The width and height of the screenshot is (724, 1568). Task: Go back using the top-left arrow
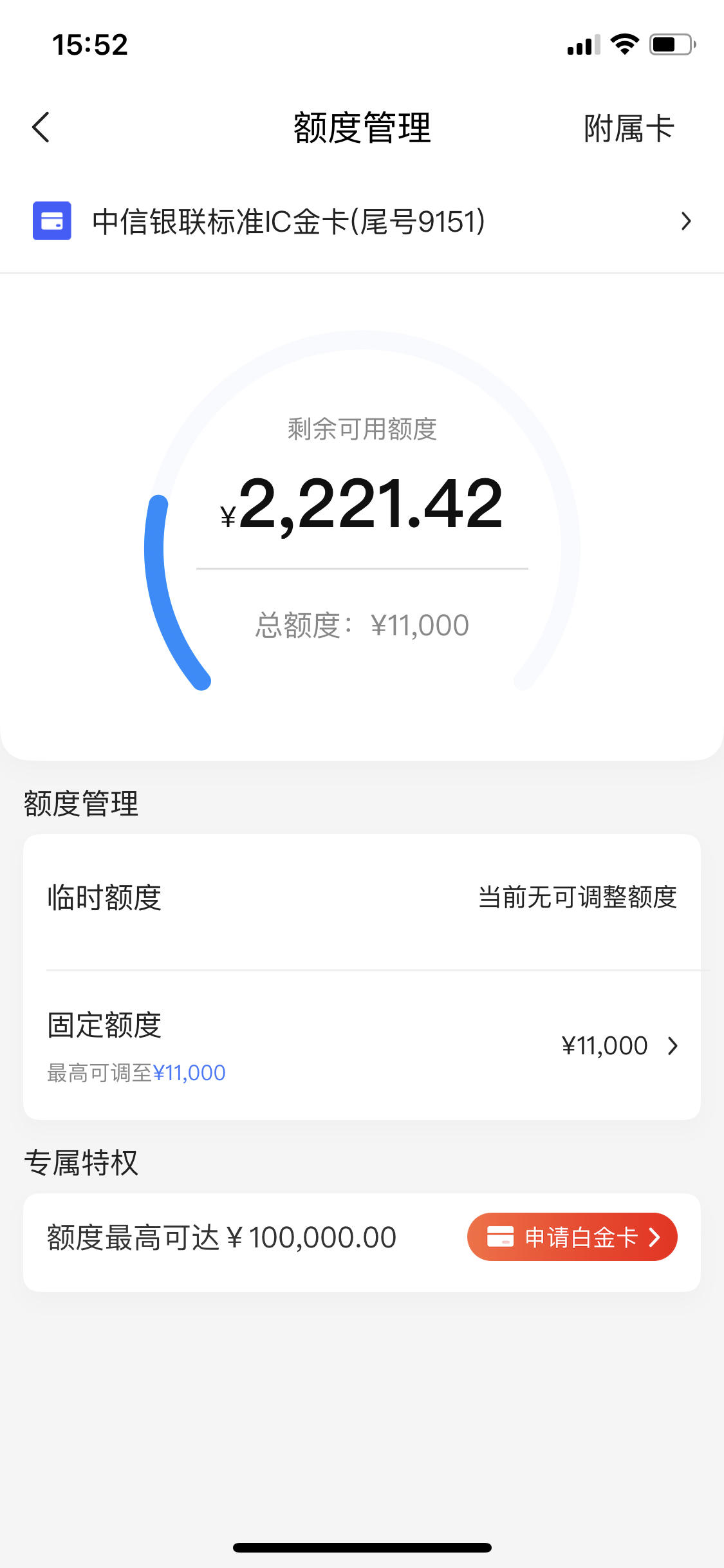tap(41, 127)
